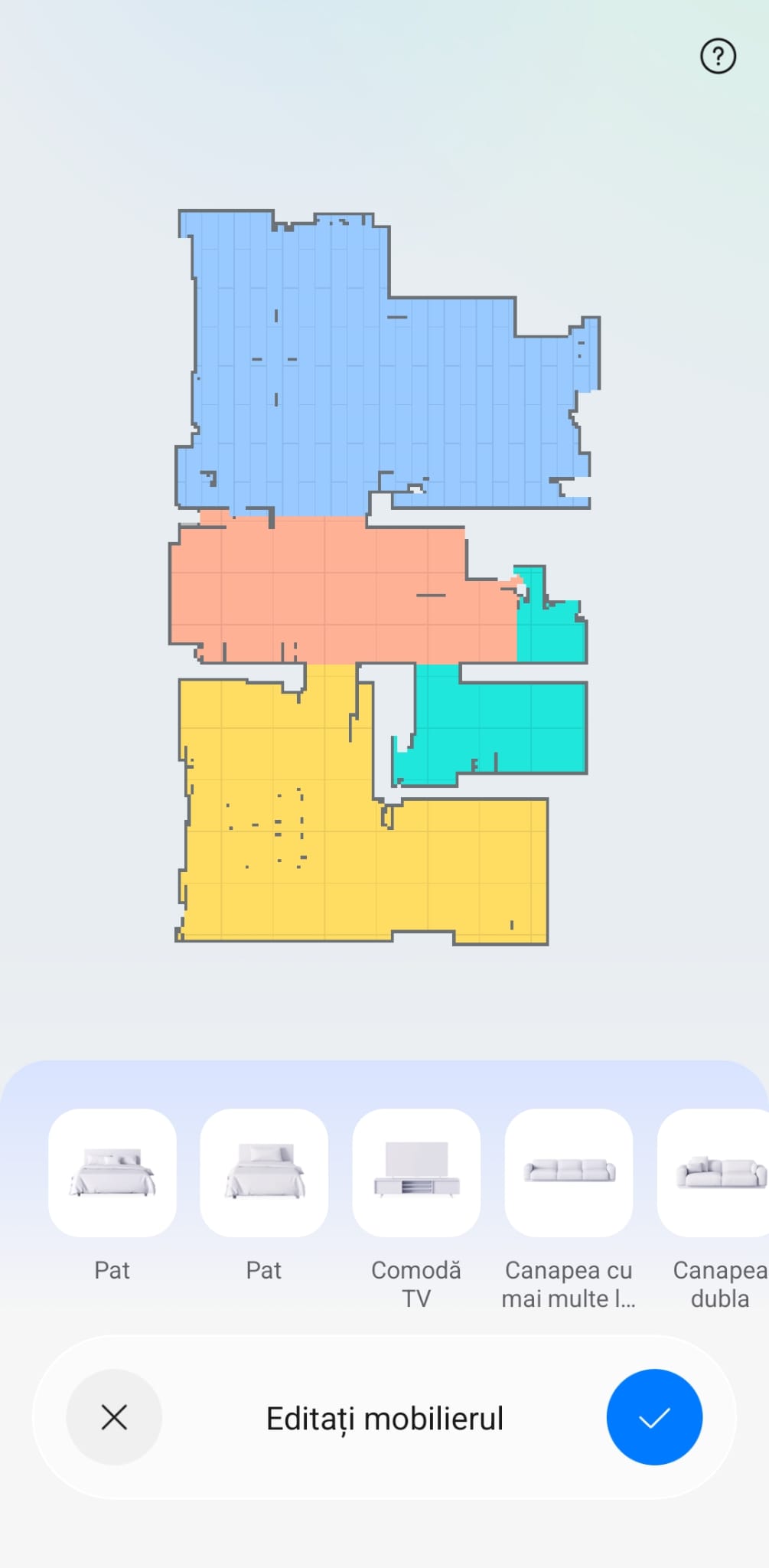Confirm furniture edits with the blue checkmark
The width and height of the screenshot is (769, 1568).
654,1417
